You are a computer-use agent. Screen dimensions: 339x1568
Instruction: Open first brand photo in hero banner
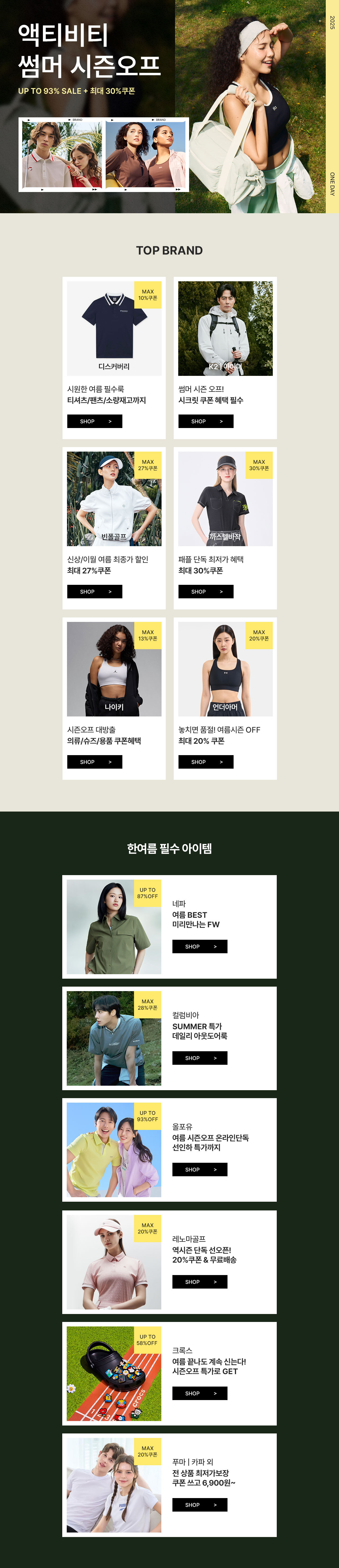(x=62, y=155)
